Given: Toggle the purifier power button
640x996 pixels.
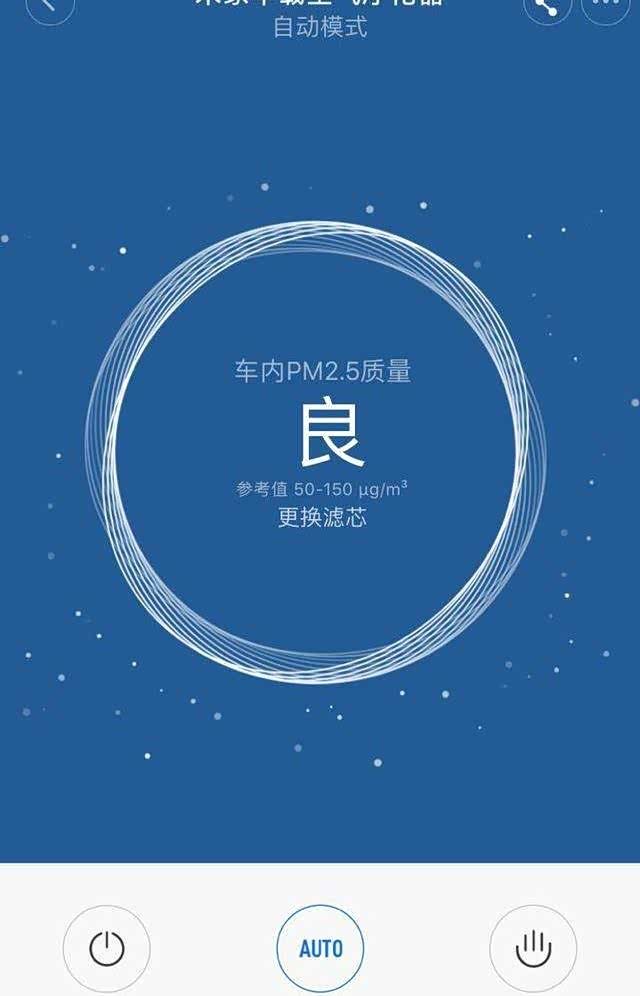Looking at the screenshot, I should [107, 947].
